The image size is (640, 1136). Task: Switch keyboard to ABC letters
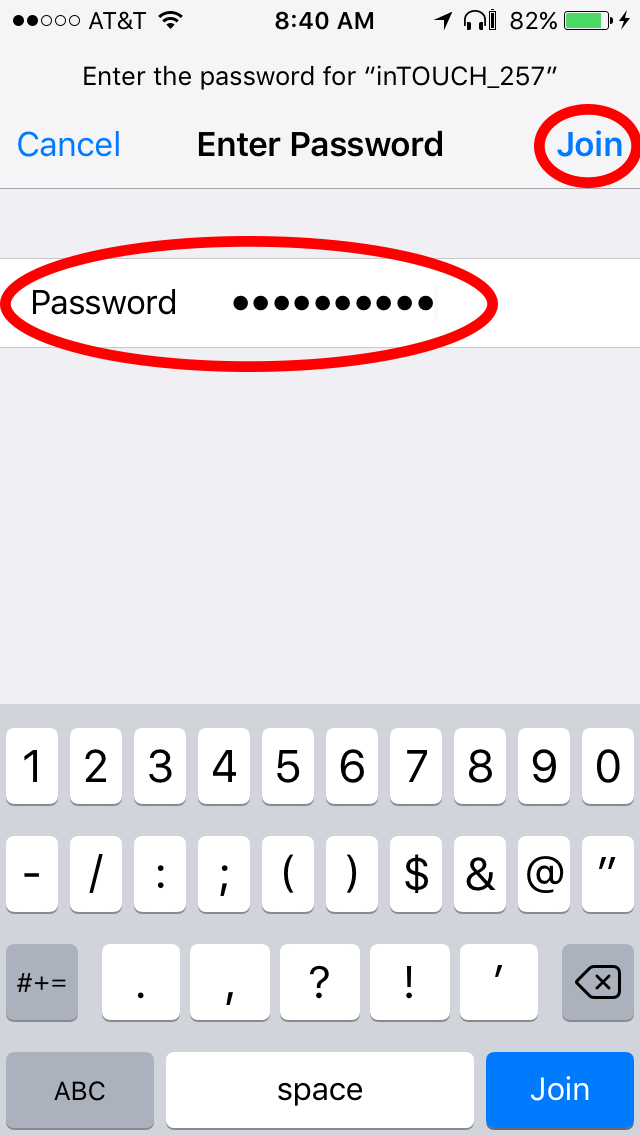pyautogui.click(x=80, y=1089)
